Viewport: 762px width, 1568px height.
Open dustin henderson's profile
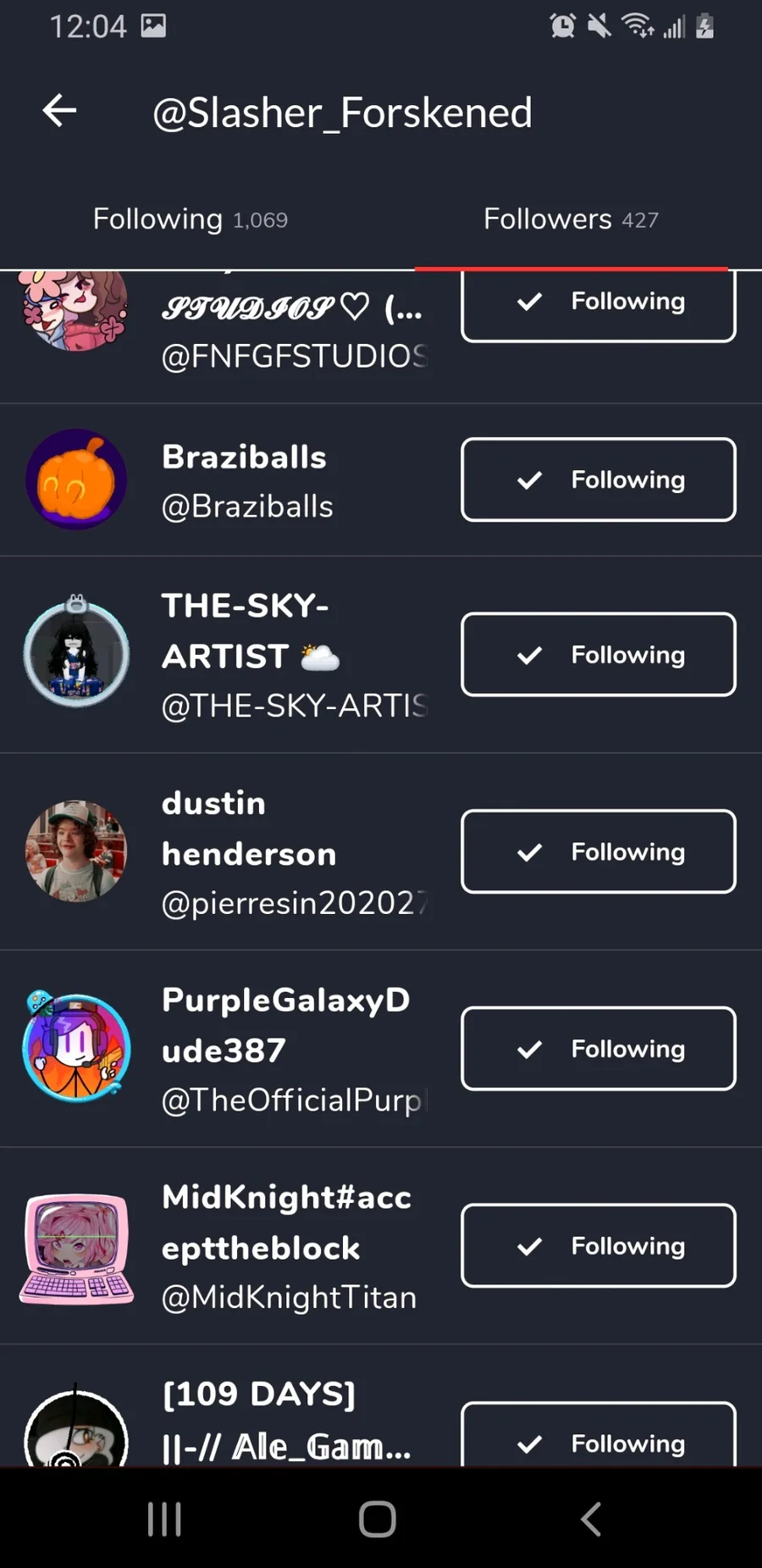click(x=250, y=851)
